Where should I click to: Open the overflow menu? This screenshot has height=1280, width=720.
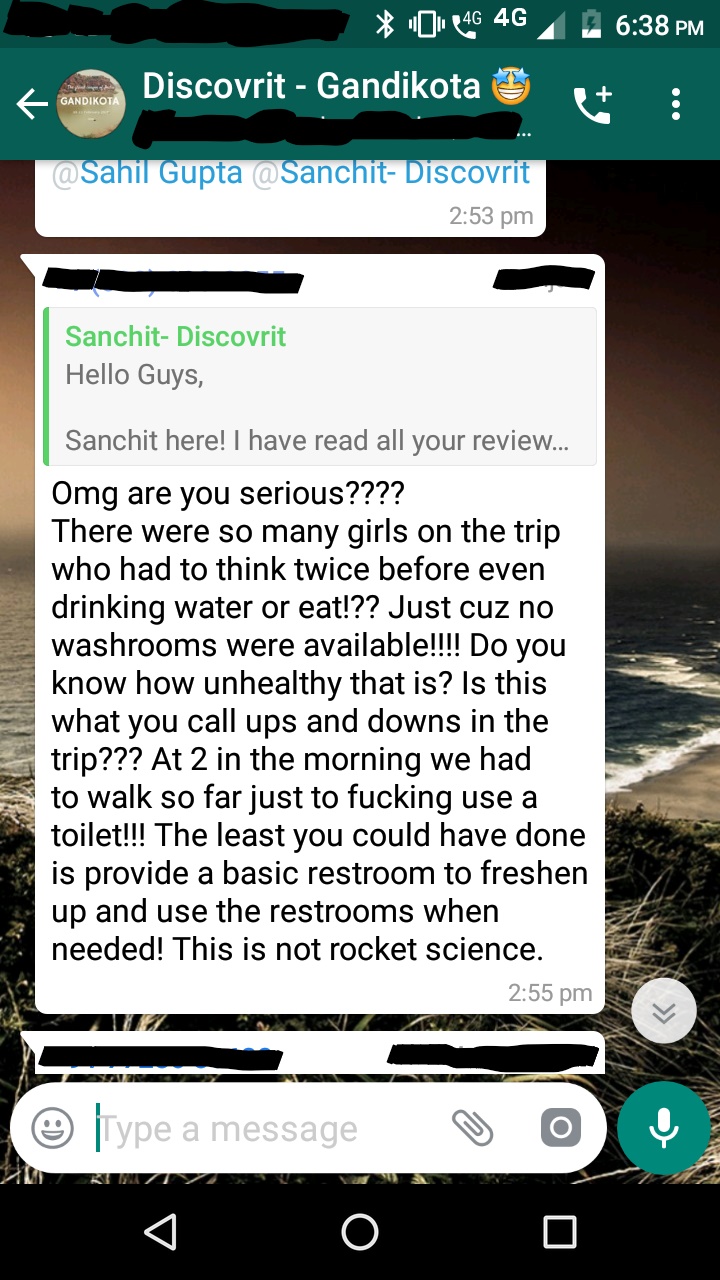tap(676, 104)
